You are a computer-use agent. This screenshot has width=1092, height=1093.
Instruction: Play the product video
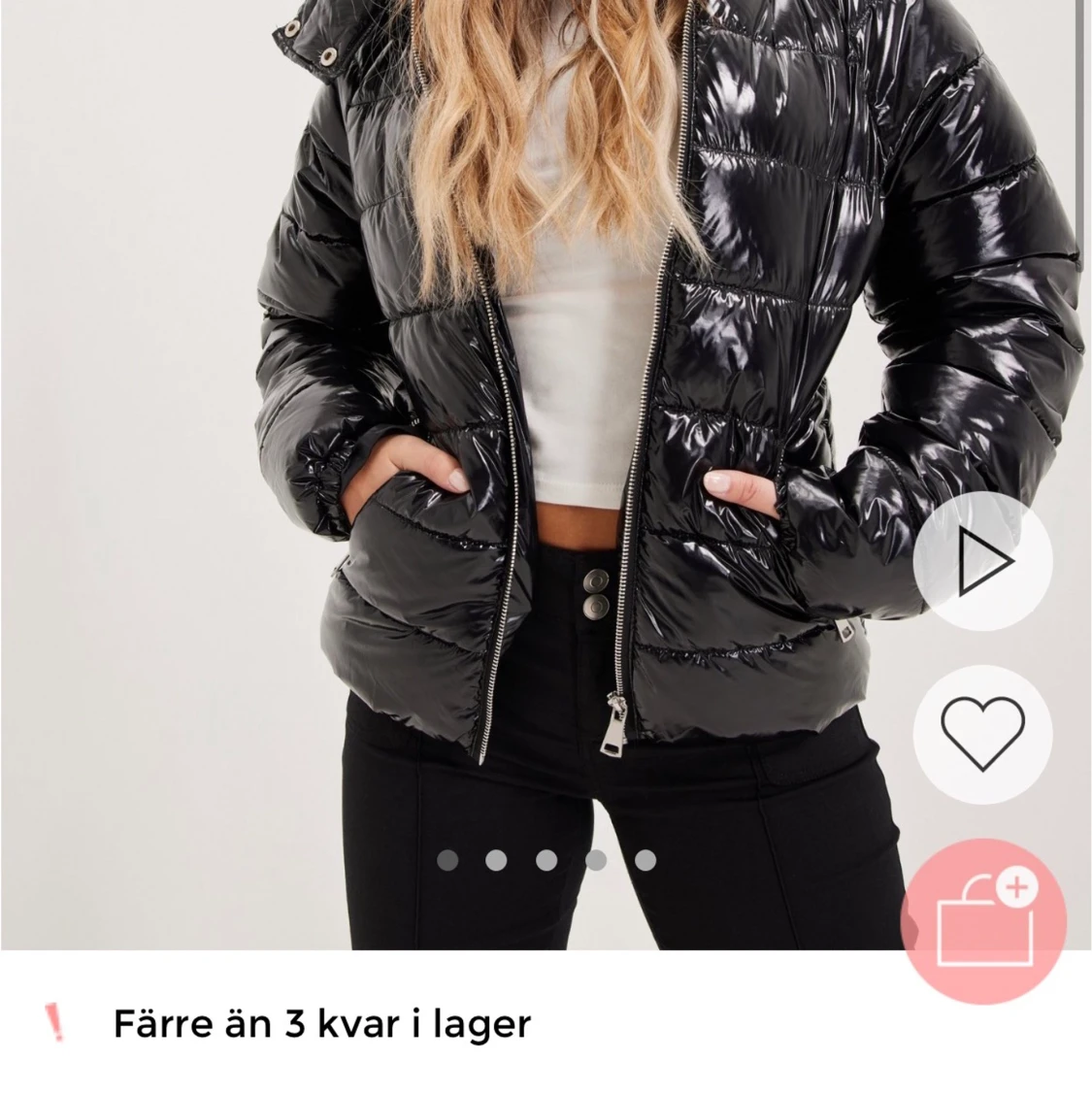pyautogui.click(x=982, y=561)
